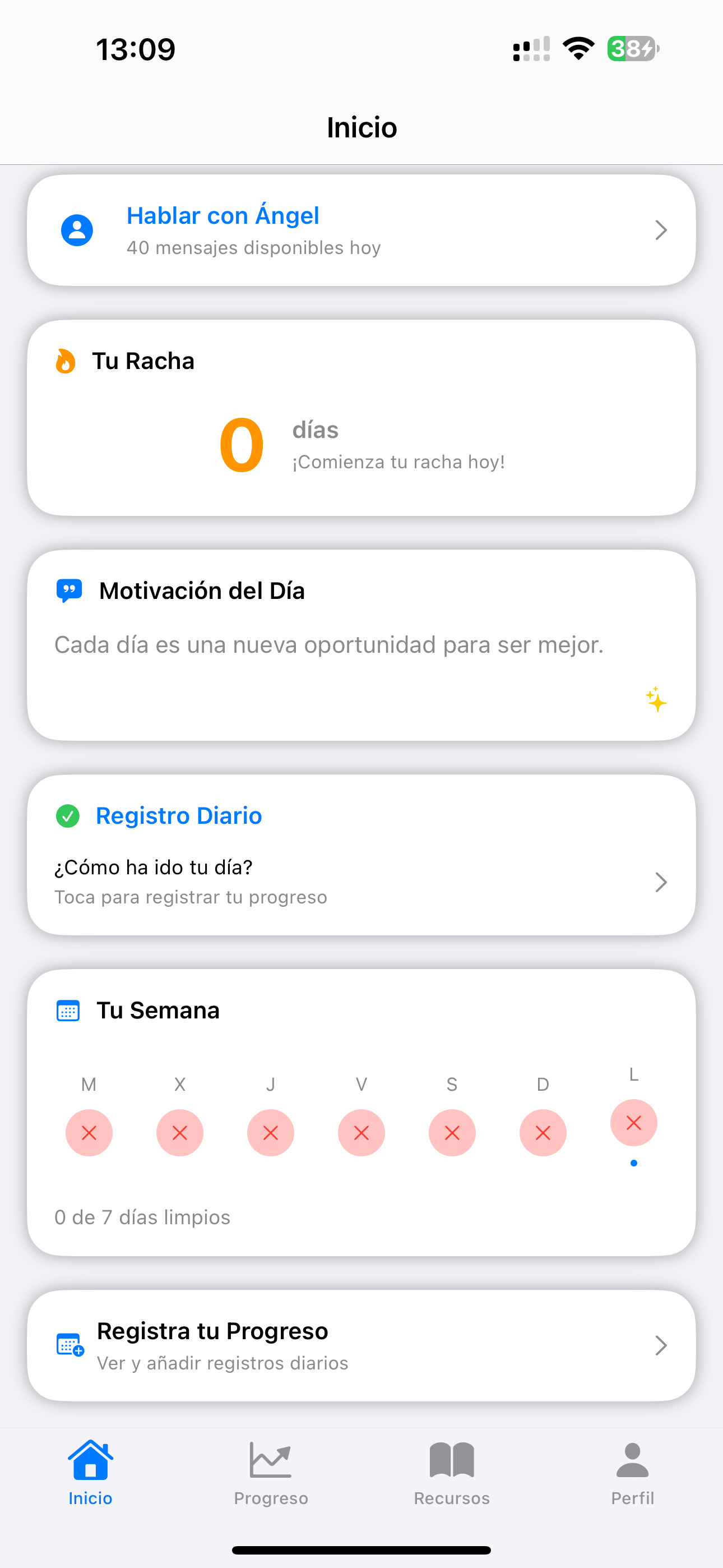Switch to the Recursos tab
Image resolution: width=723 pixels, height=1568 pixels.
tap(452, 1471)
